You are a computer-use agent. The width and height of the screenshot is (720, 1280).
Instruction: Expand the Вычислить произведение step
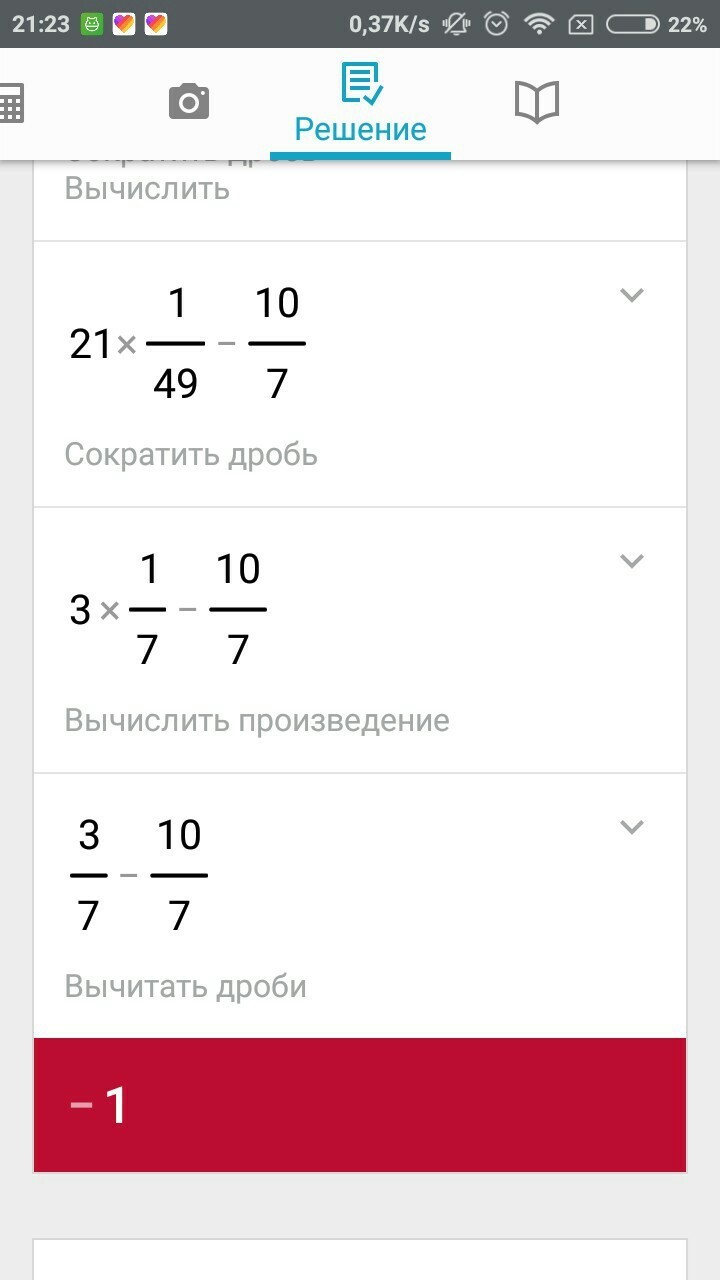pos(631,561)
